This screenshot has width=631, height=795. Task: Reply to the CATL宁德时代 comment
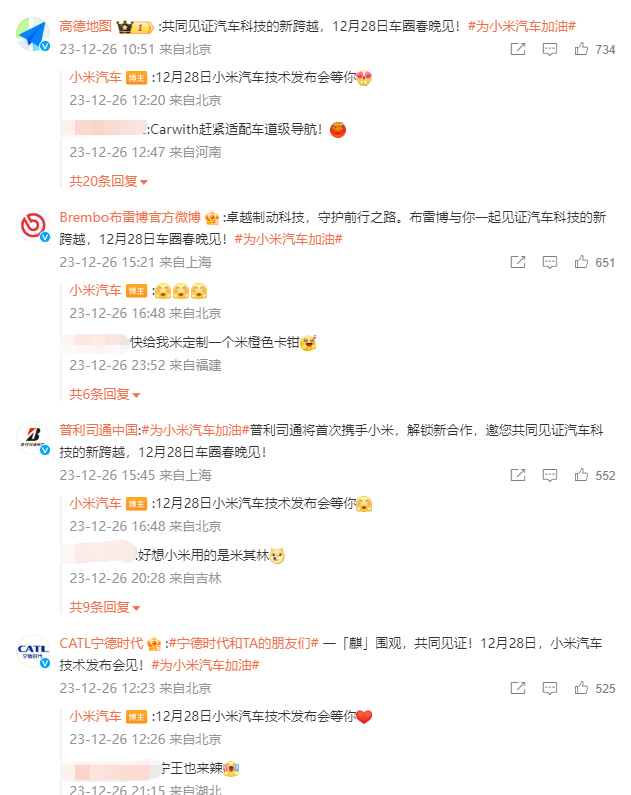pos(549,688)
